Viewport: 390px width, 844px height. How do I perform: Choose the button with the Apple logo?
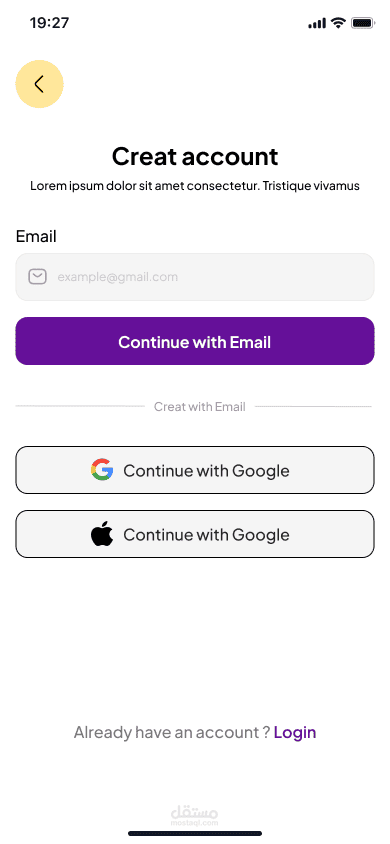[195, 534]
